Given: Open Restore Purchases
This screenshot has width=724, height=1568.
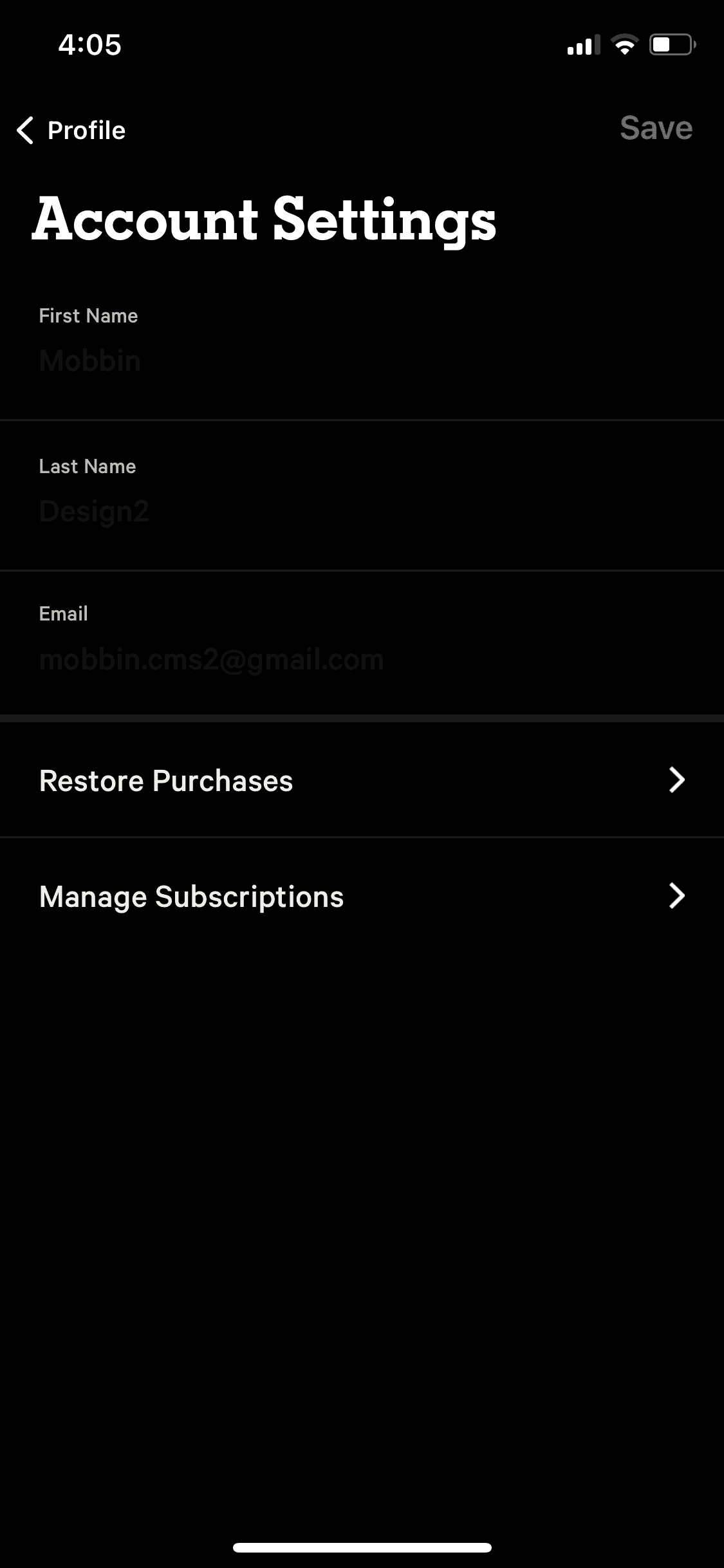Looking at the screenshot, I should pos(362,780).
